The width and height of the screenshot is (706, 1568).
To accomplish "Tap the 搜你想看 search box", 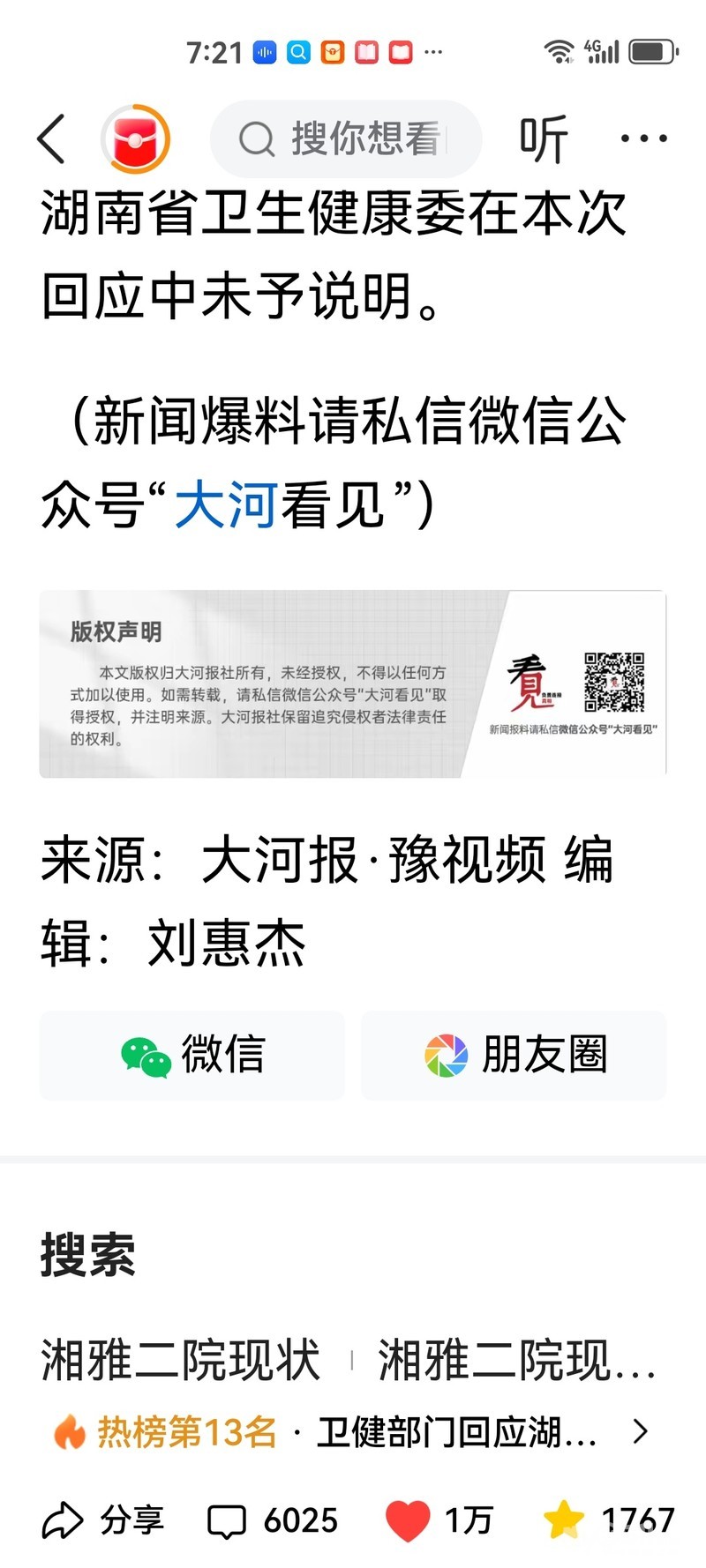I will pos(346,139).
